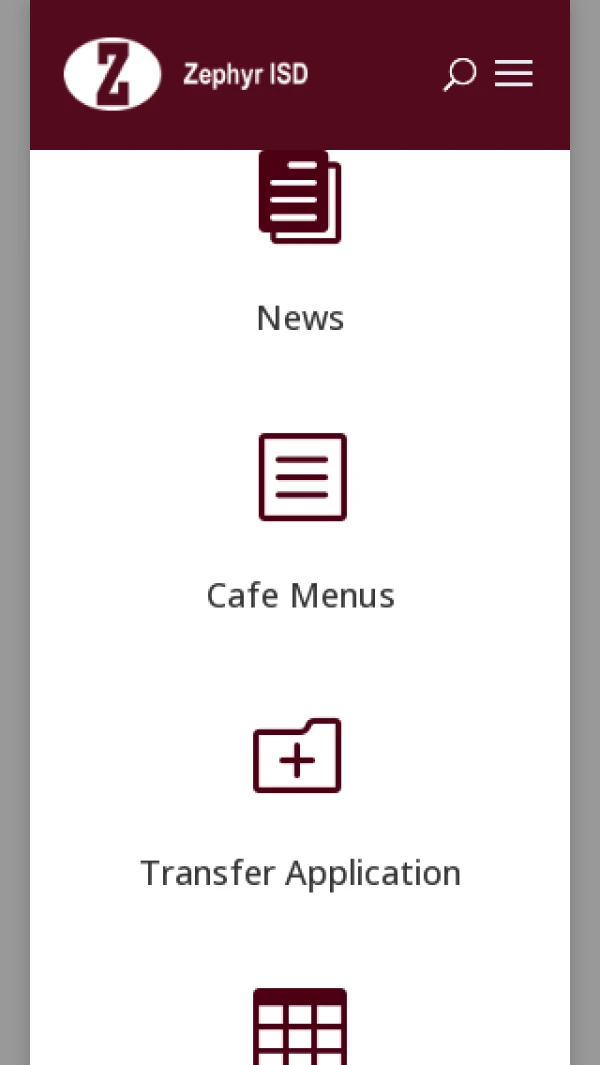
Task: Open the News quick link
Action: (300, 317)
